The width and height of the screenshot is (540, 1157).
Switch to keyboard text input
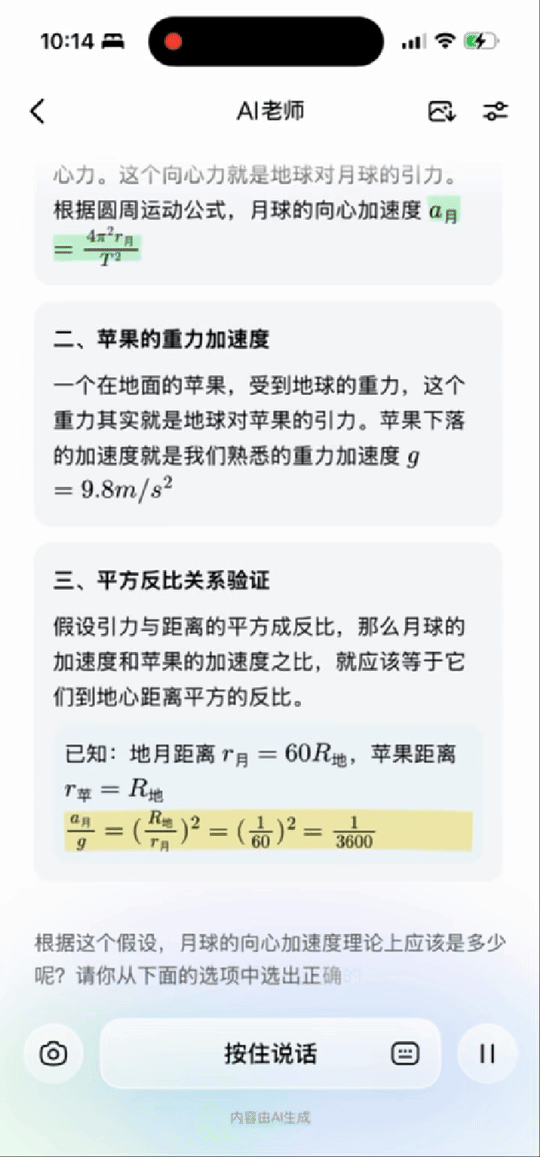pos(405,1054)
